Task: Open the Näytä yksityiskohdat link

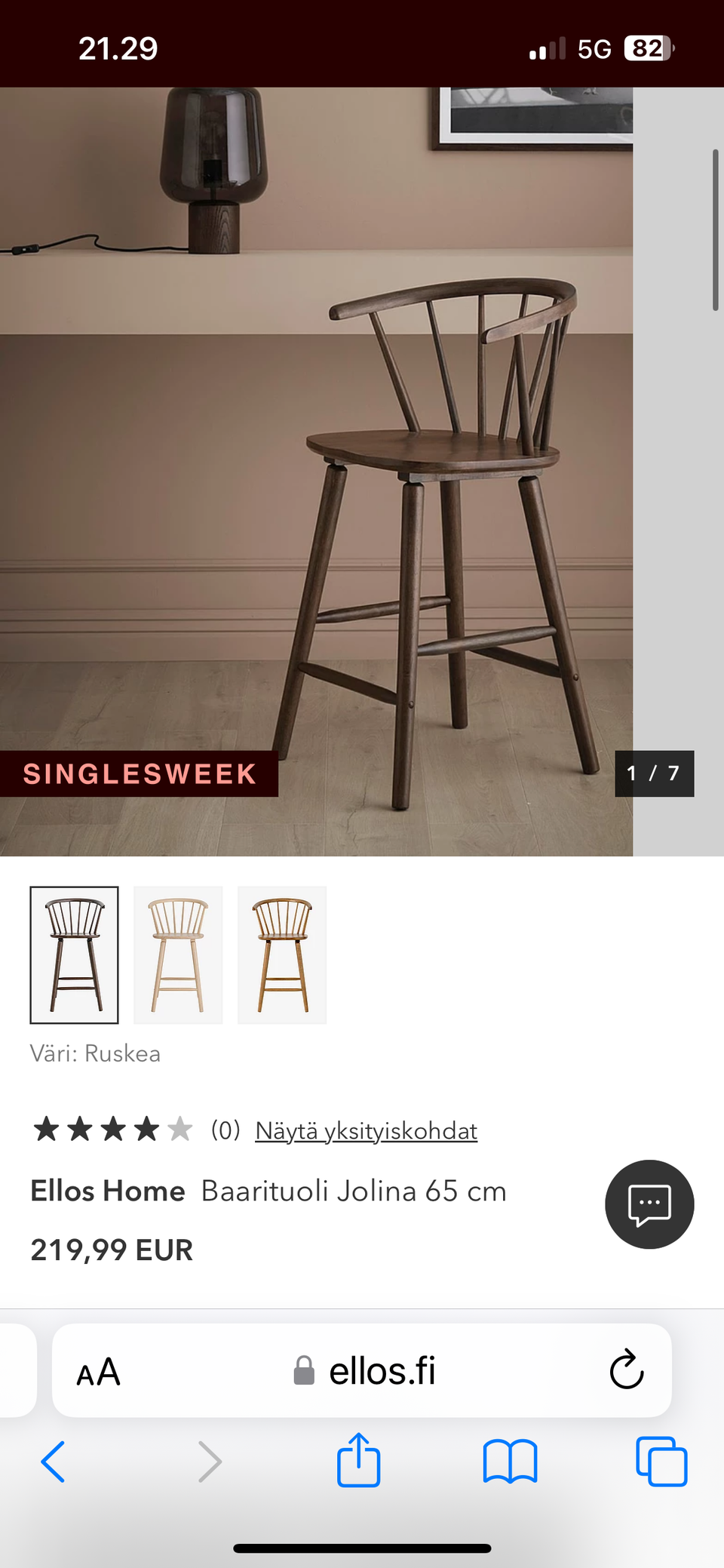Action: tap(366, 1130)
